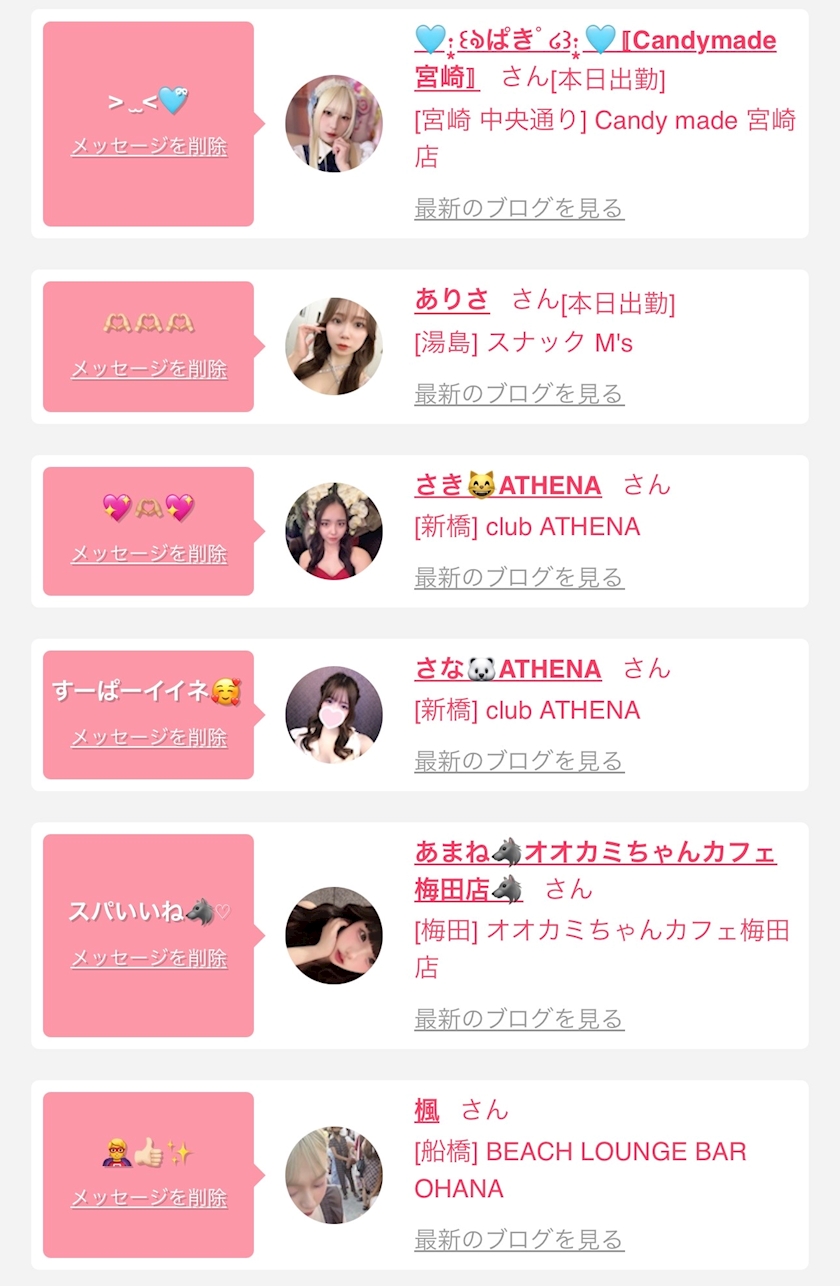View latest blog of 楓

(x=519, y=1240)
